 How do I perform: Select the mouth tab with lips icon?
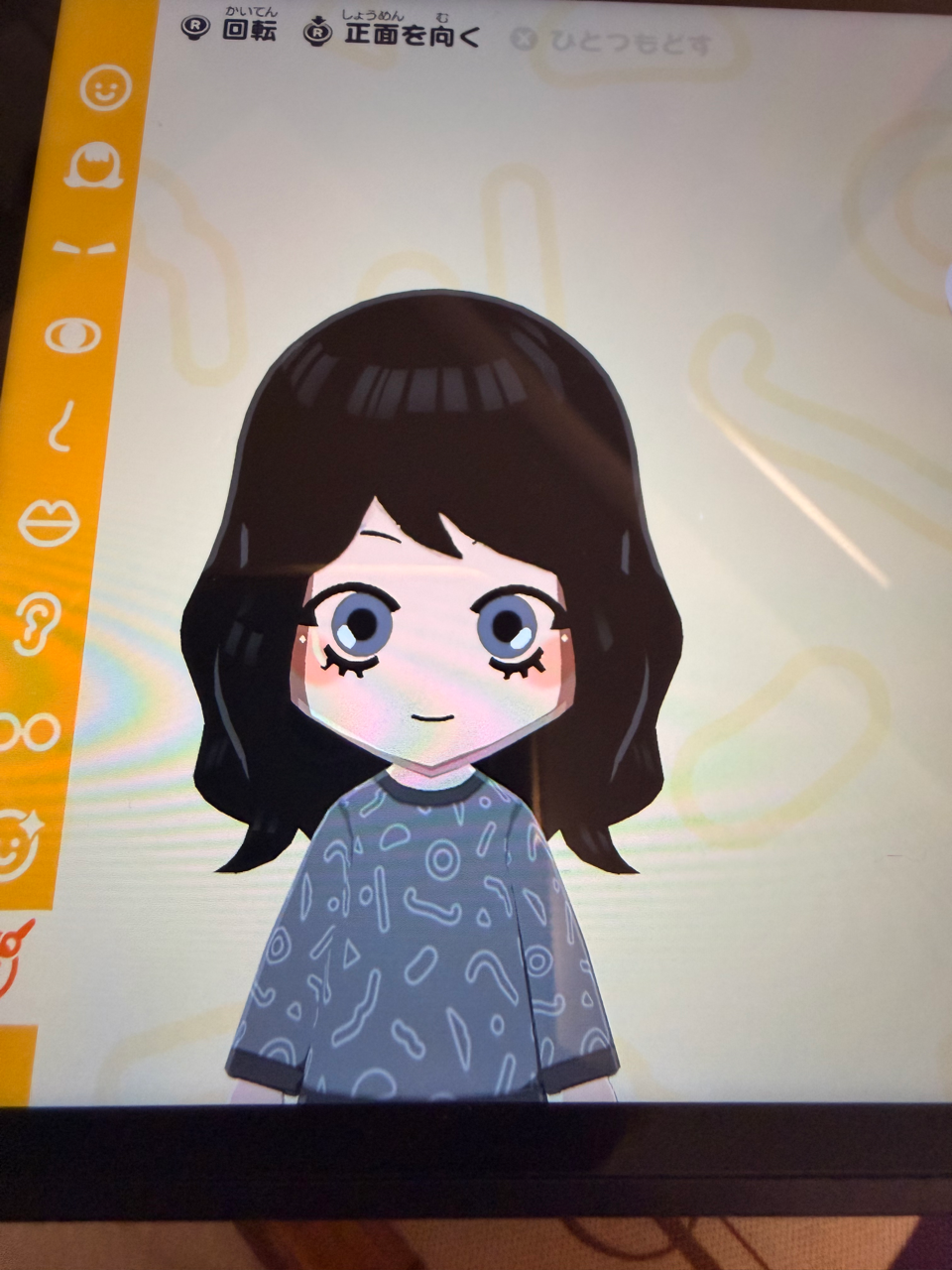click(49, 521)
